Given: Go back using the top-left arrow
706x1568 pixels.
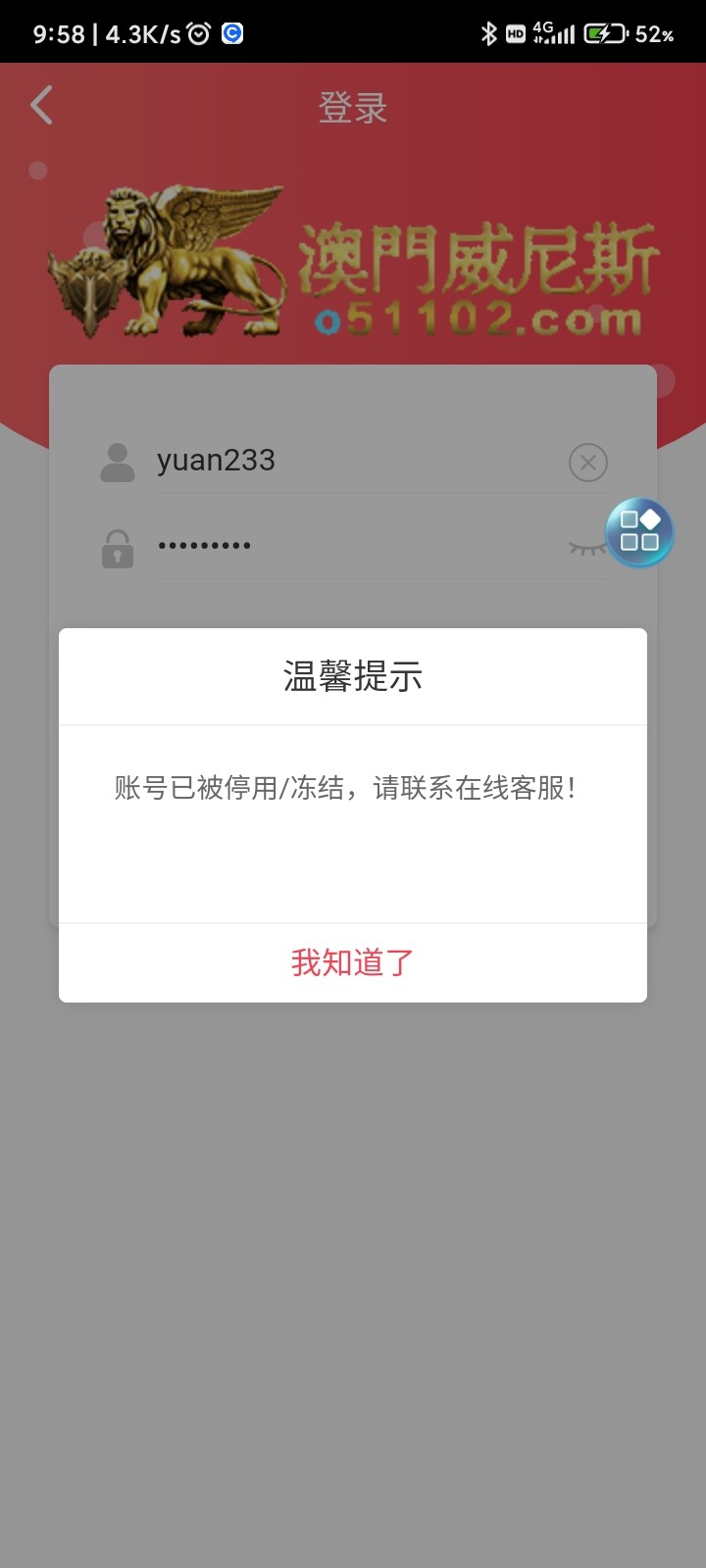Looking at the screenshot, I should (41, 105).
